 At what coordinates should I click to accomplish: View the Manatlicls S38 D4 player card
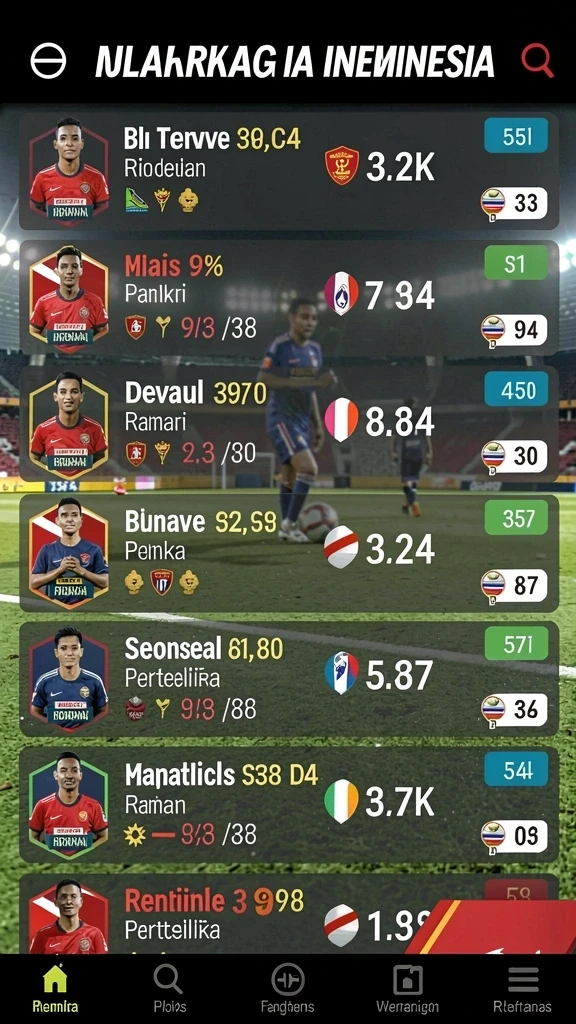[289, 805]
